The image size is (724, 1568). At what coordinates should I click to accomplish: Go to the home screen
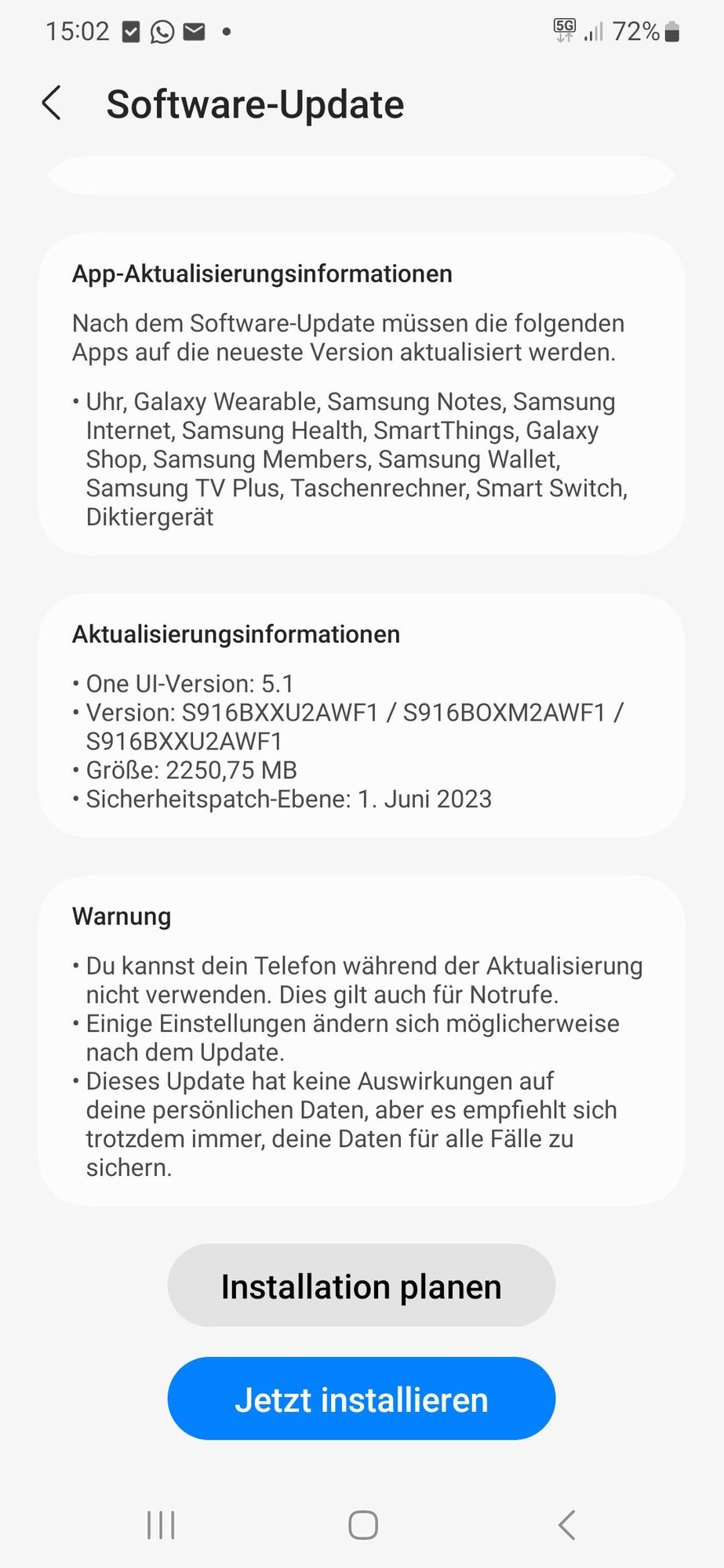[362, 1526]
